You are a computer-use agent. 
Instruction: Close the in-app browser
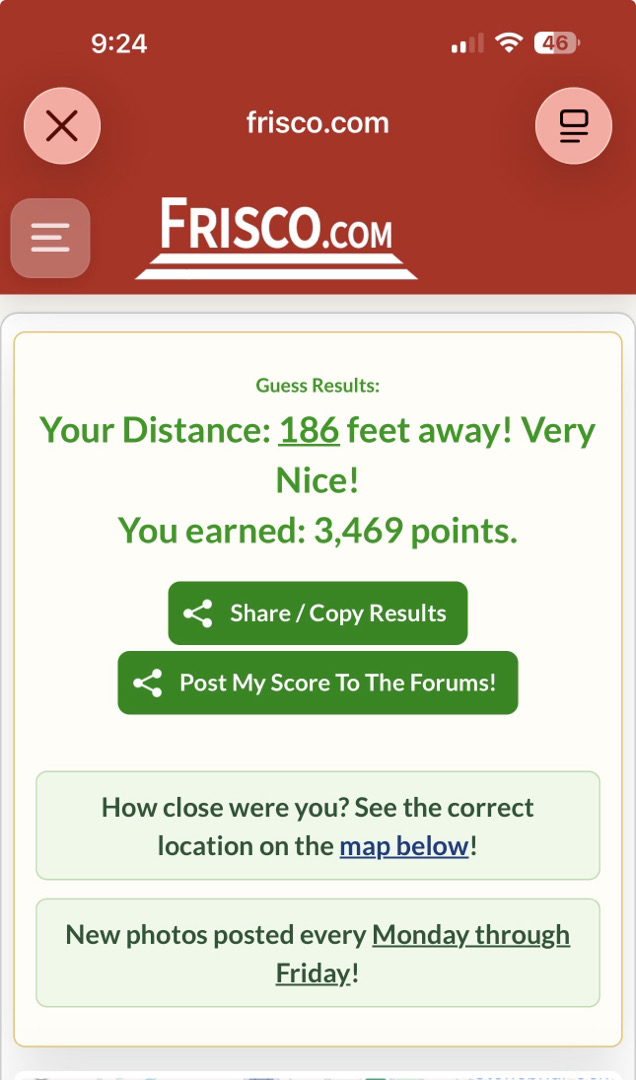pyautogui.click(x=62, y=126)
